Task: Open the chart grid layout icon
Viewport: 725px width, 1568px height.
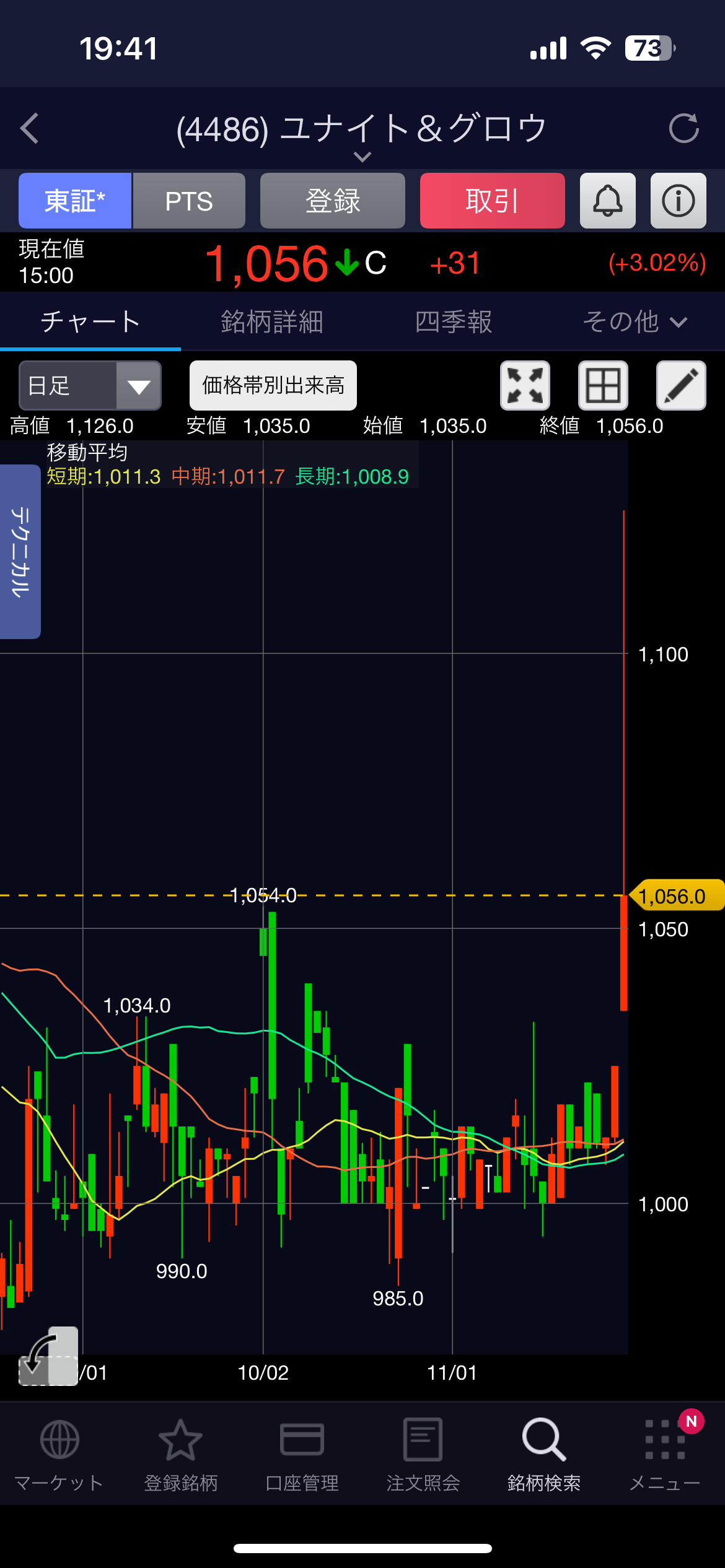Action: pyautogui.click(x=604, y=385)
